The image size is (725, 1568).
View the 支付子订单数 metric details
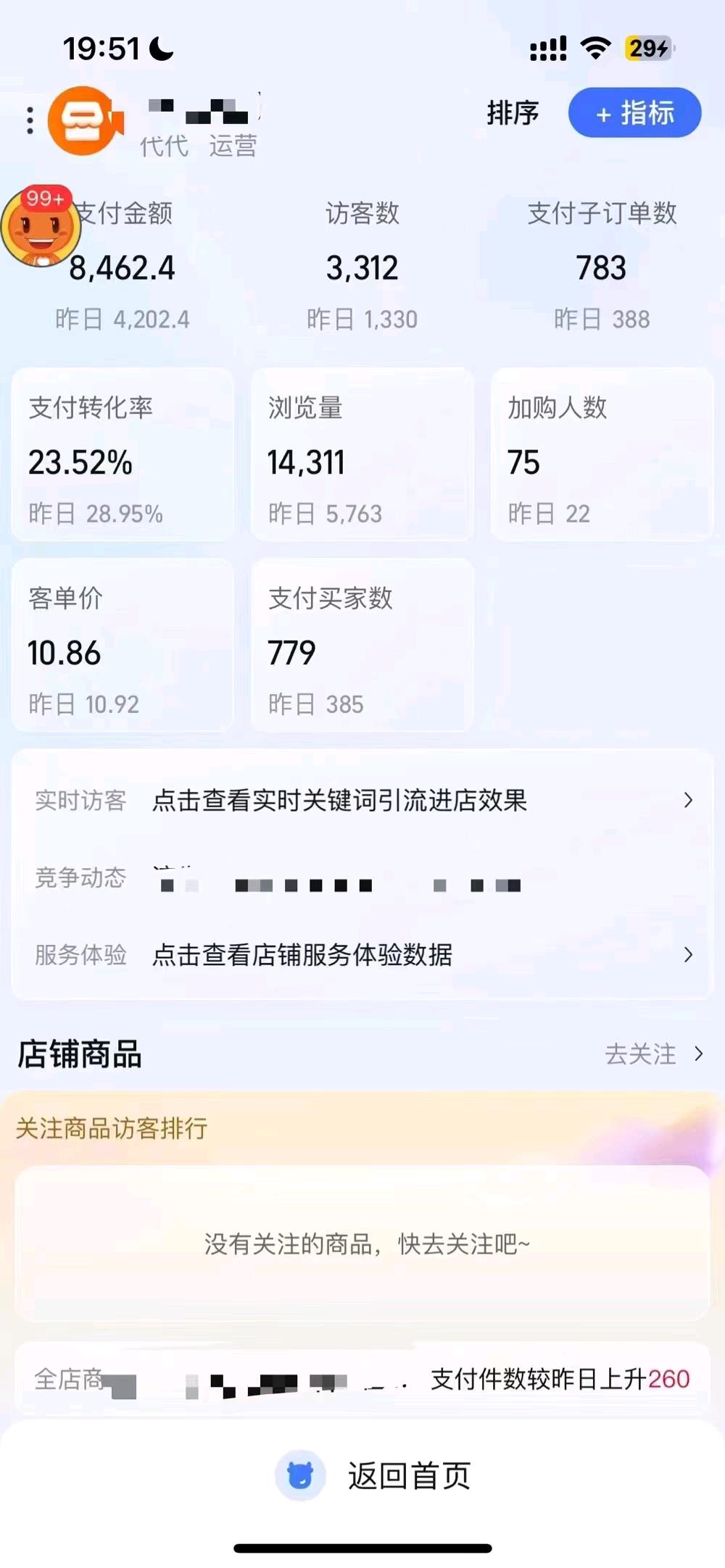(x=601, y=267)
